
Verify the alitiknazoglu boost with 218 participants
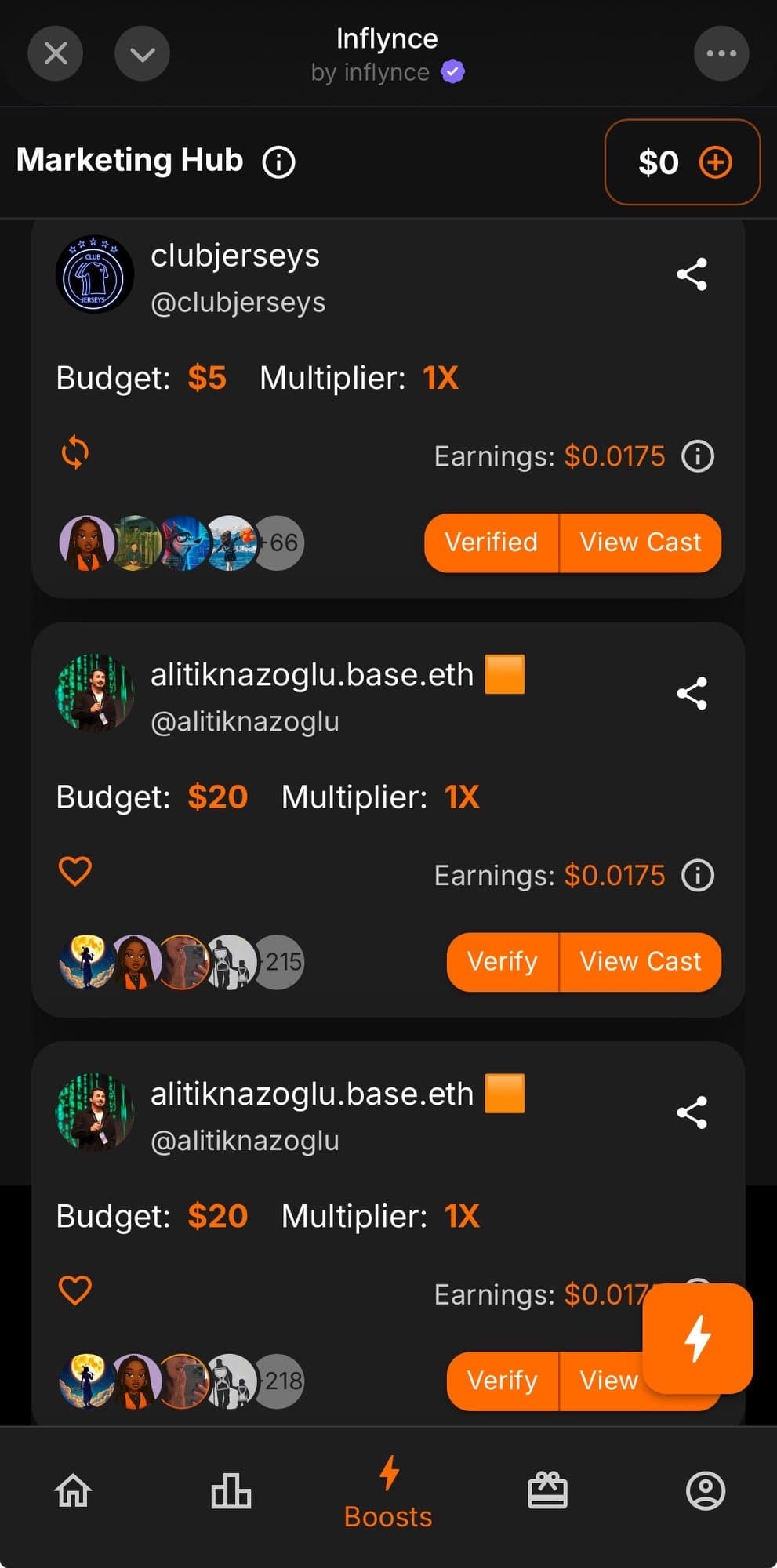point(503,1381)
